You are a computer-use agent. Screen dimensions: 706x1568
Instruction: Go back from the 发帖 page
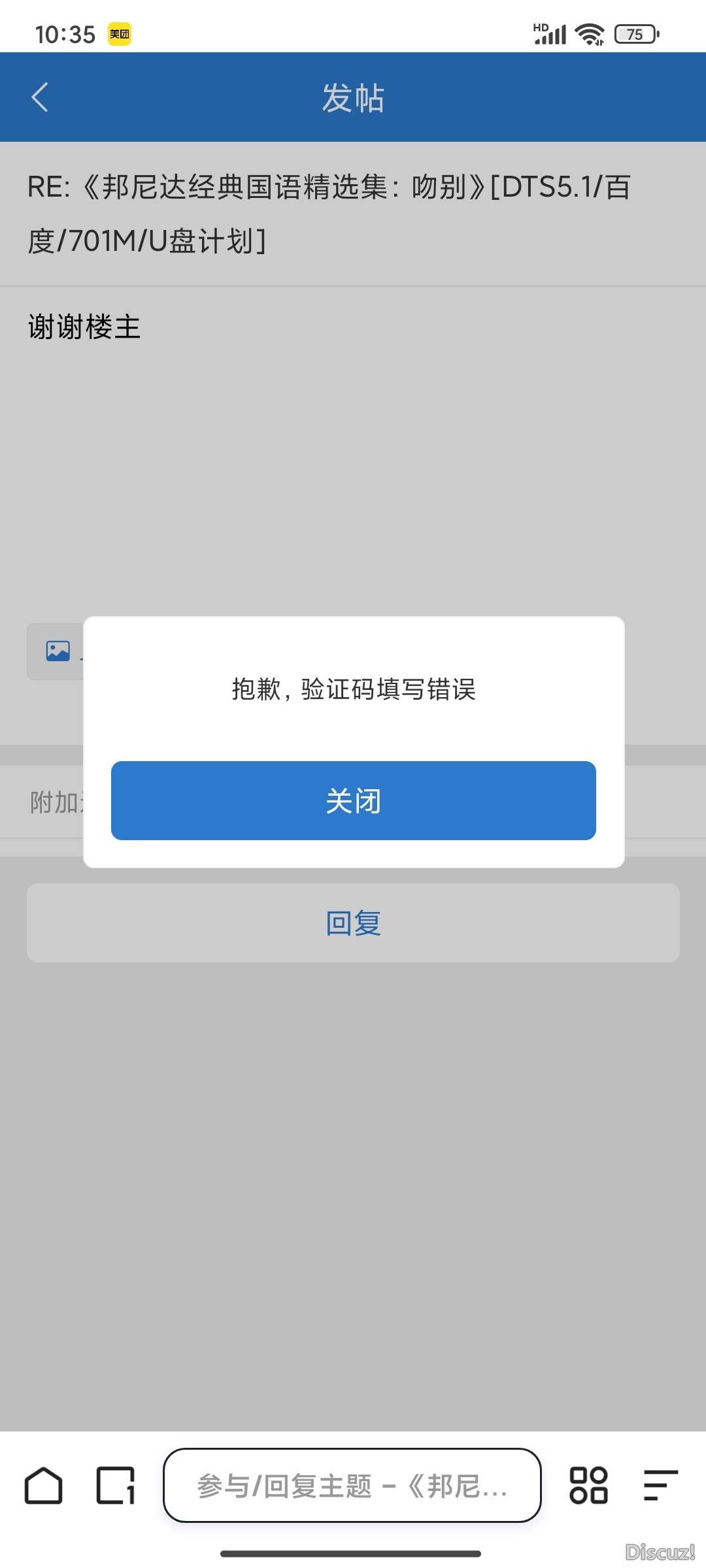pyautogui.click(x=40, y=97)
